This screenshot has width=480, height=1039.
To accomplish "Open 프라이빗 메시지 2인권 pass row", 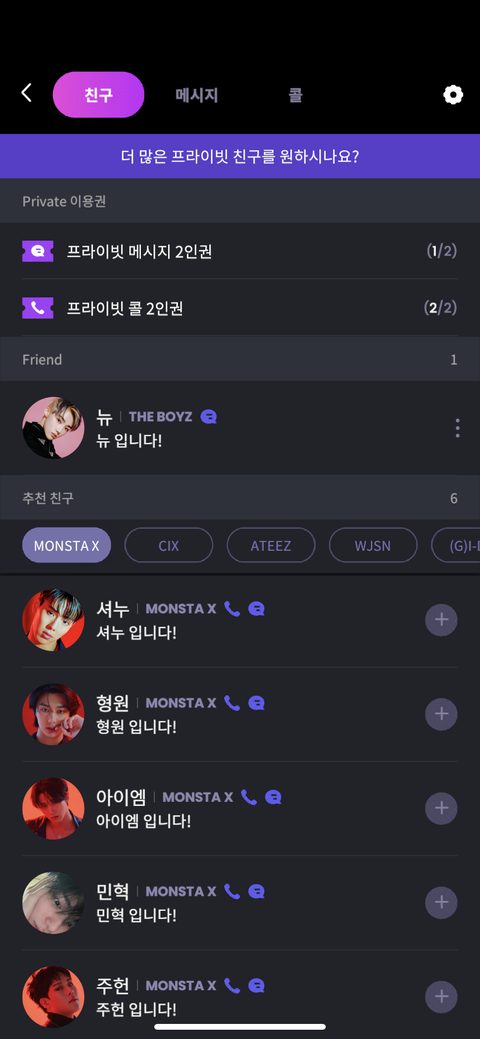I will pyautogui.click(x=240, y=251).
